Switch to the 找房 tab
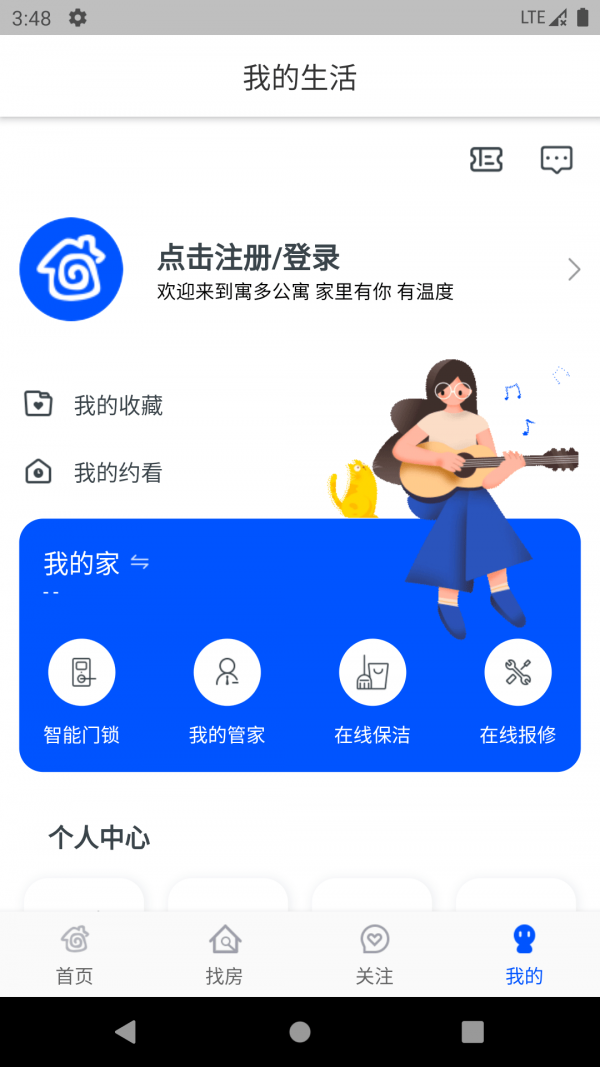 [225, 954]
